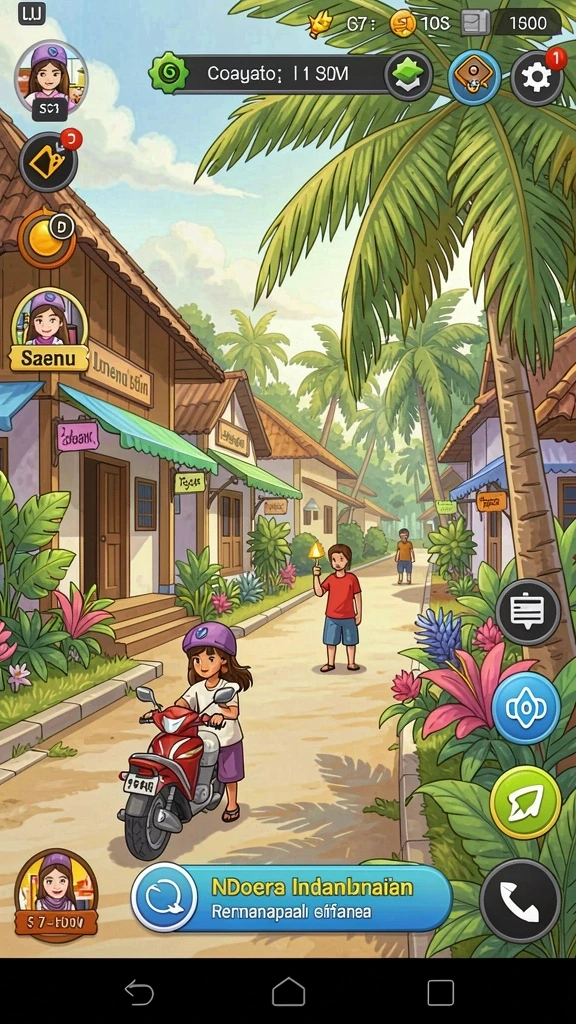Go back with system back button
Screen dimensions: 576x1024
click(x=139, y=993)
